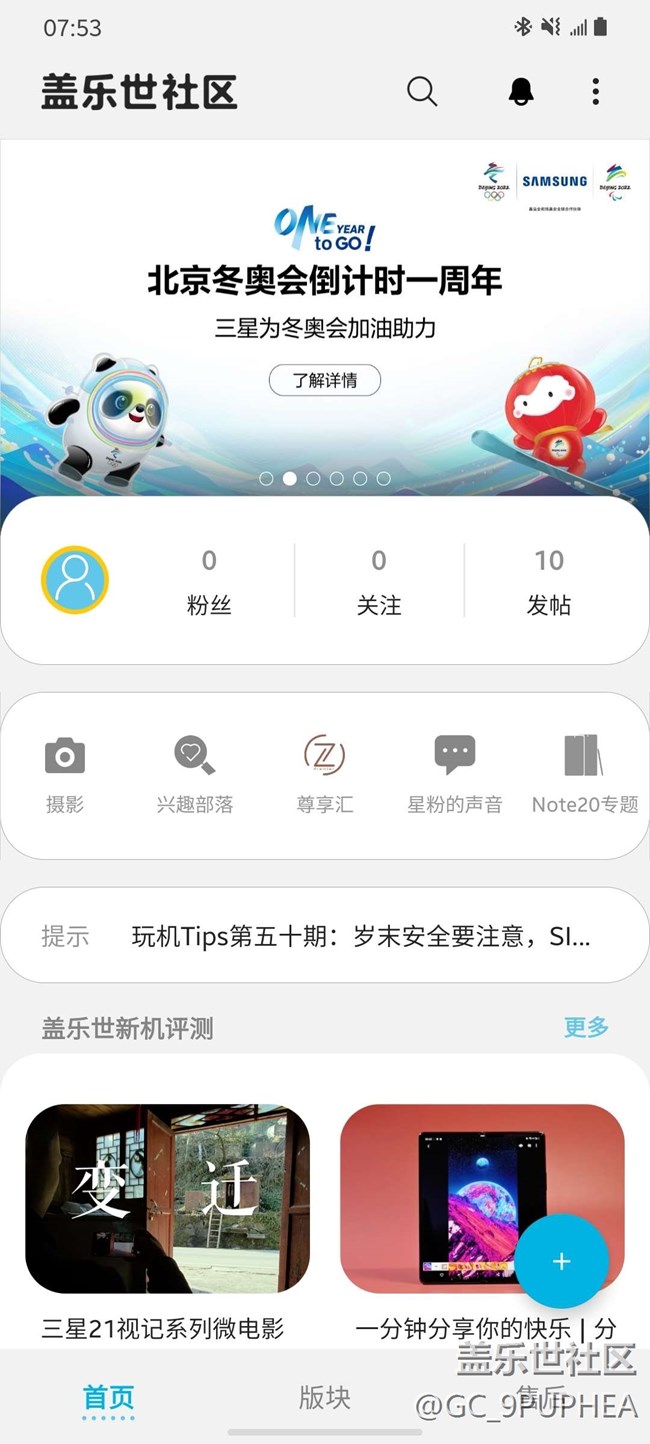Open the 玩机Tips第五十期 tip
This screenshot has height=1444, width=650.
click(360, 936)
